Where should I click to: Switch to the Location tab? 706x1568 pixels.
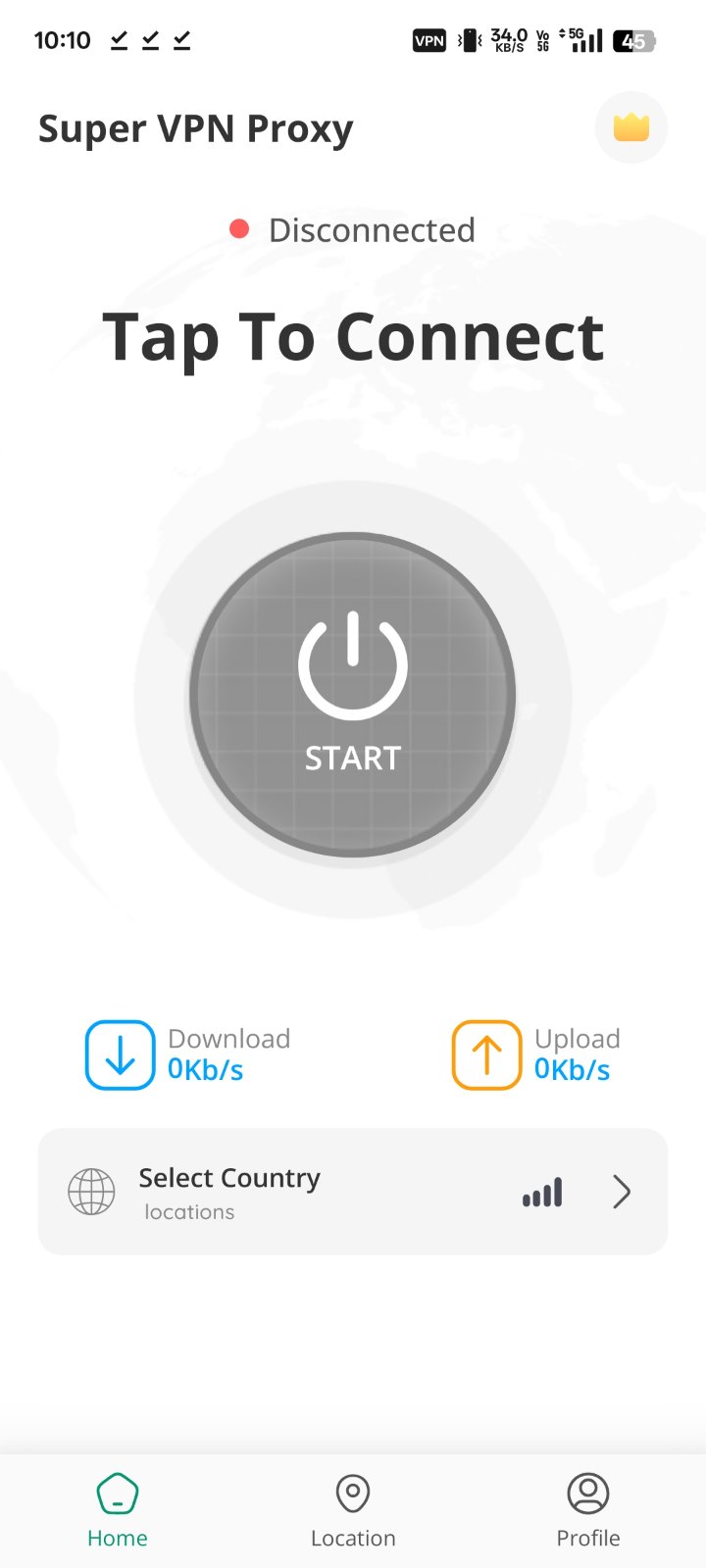(x=353, y=1511)
